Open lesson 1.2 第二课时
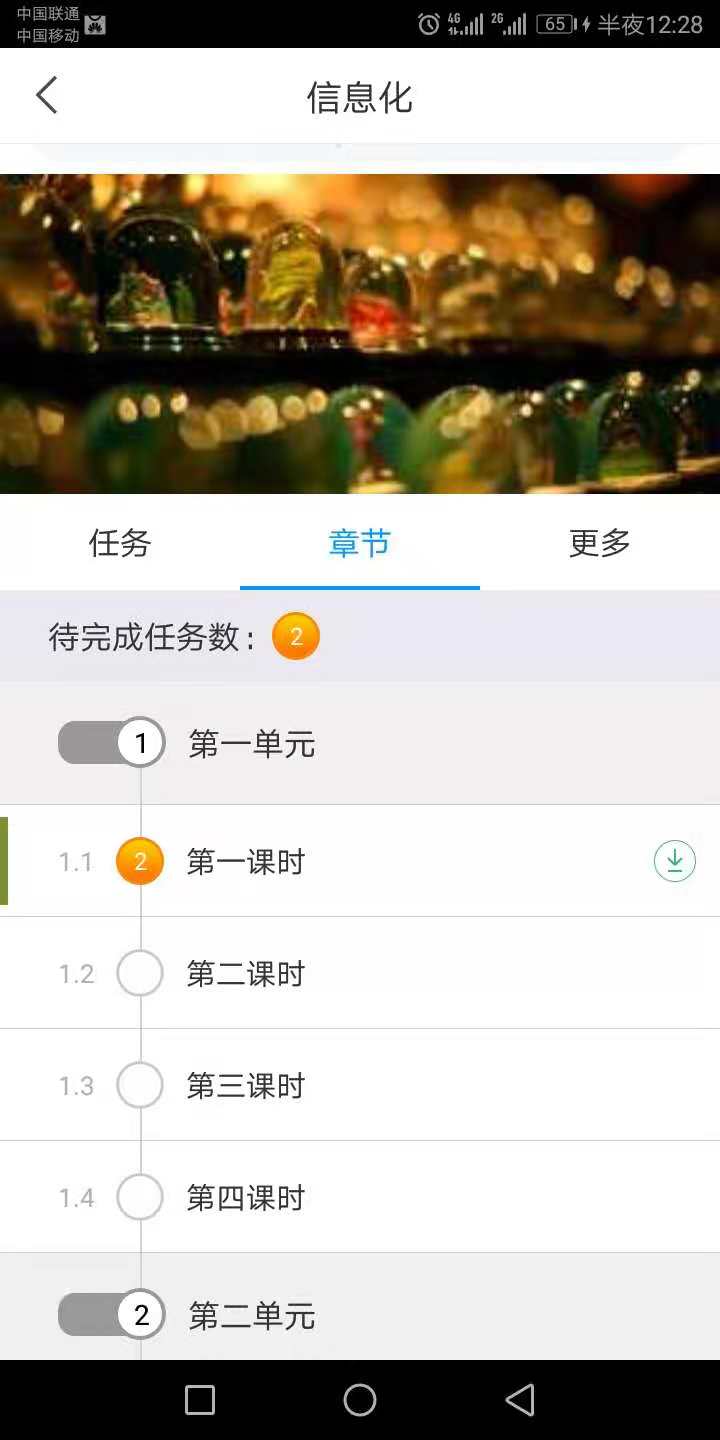The width and height of the screenshot is (720, 1440). click(x=246, y=974)
